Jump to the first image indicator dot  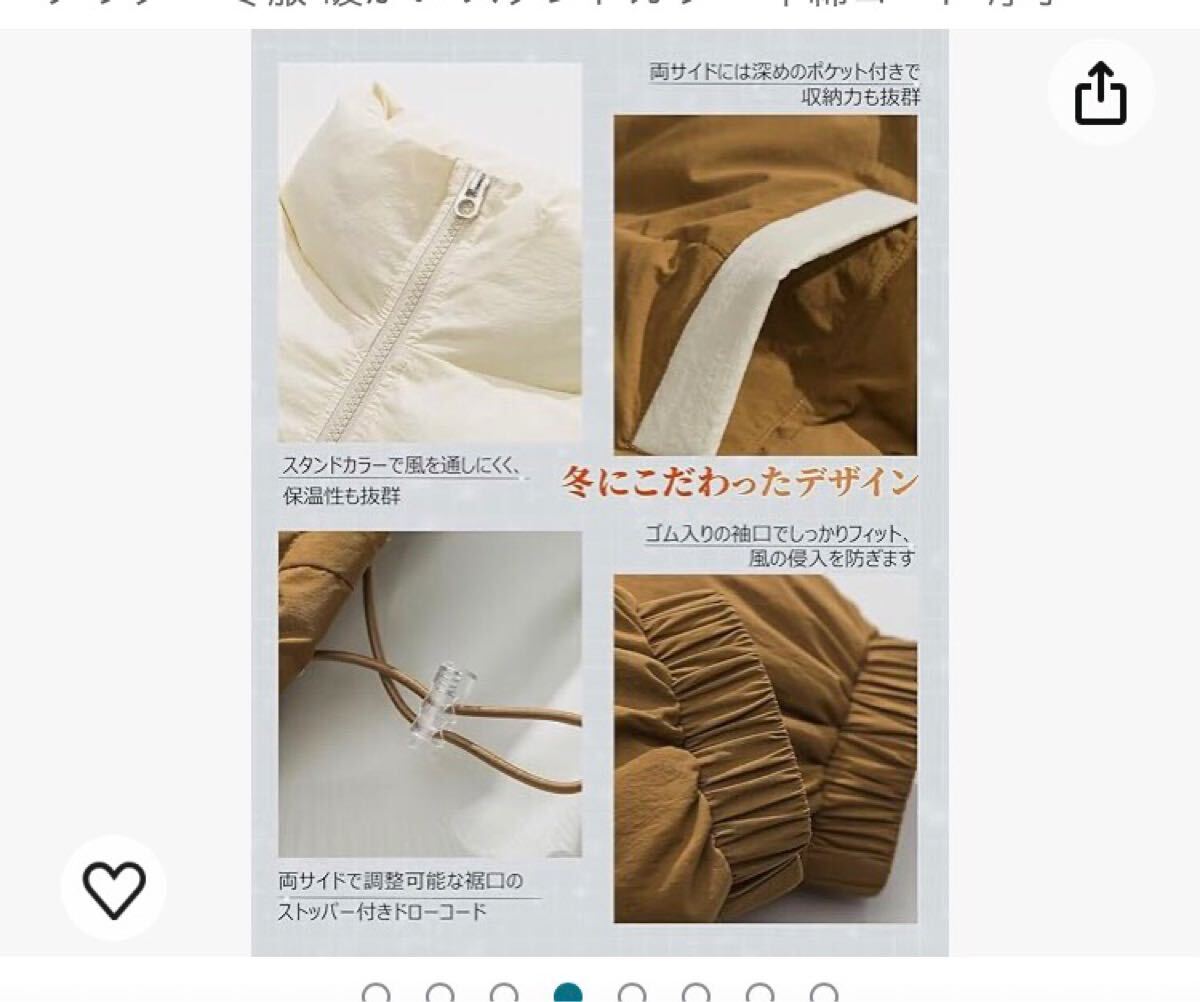pyautogui.click(x=376, y=994)
